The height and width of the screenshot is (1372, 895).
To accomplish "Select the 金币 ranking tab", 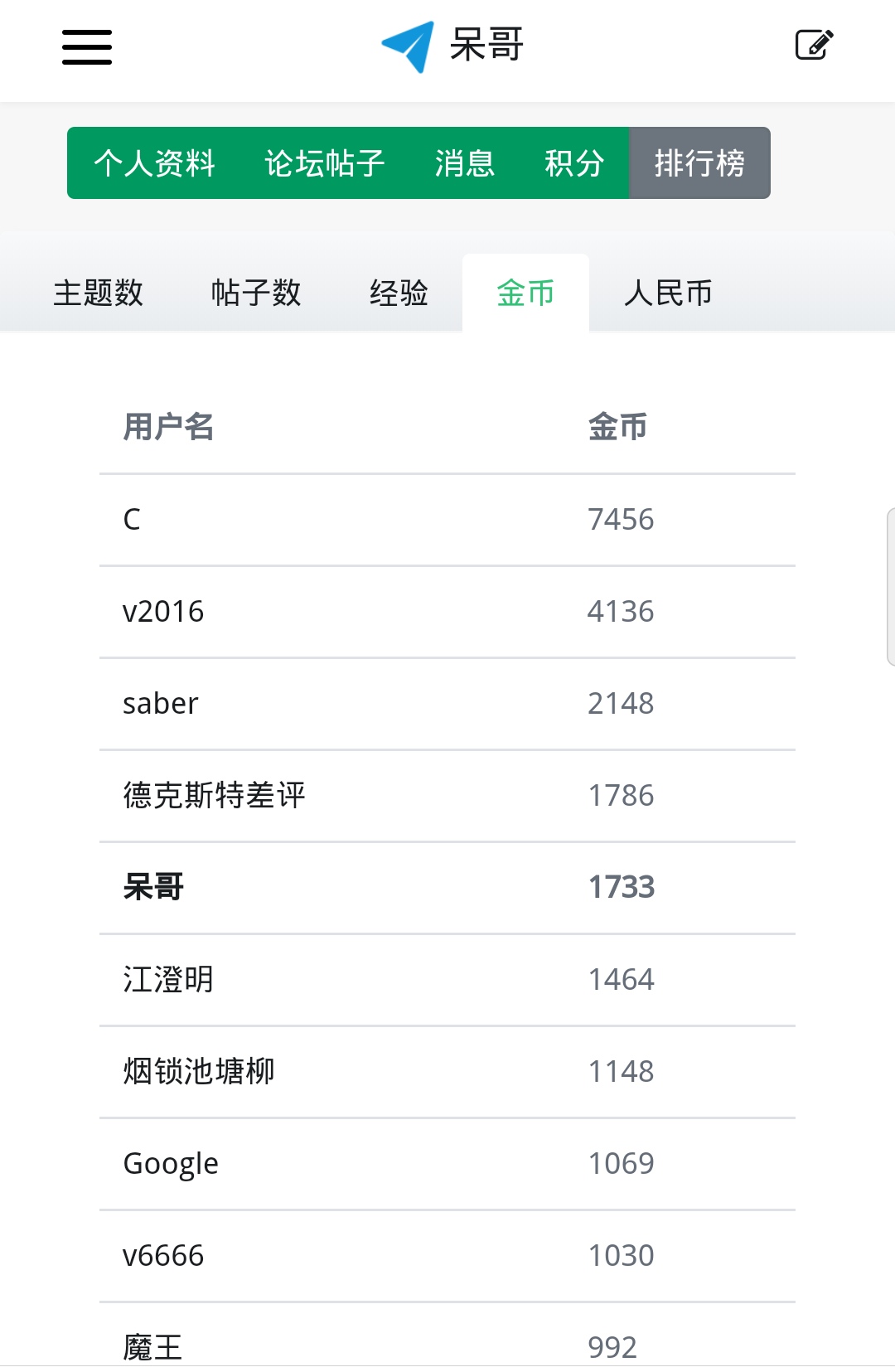I will click(x=525, y=293).
